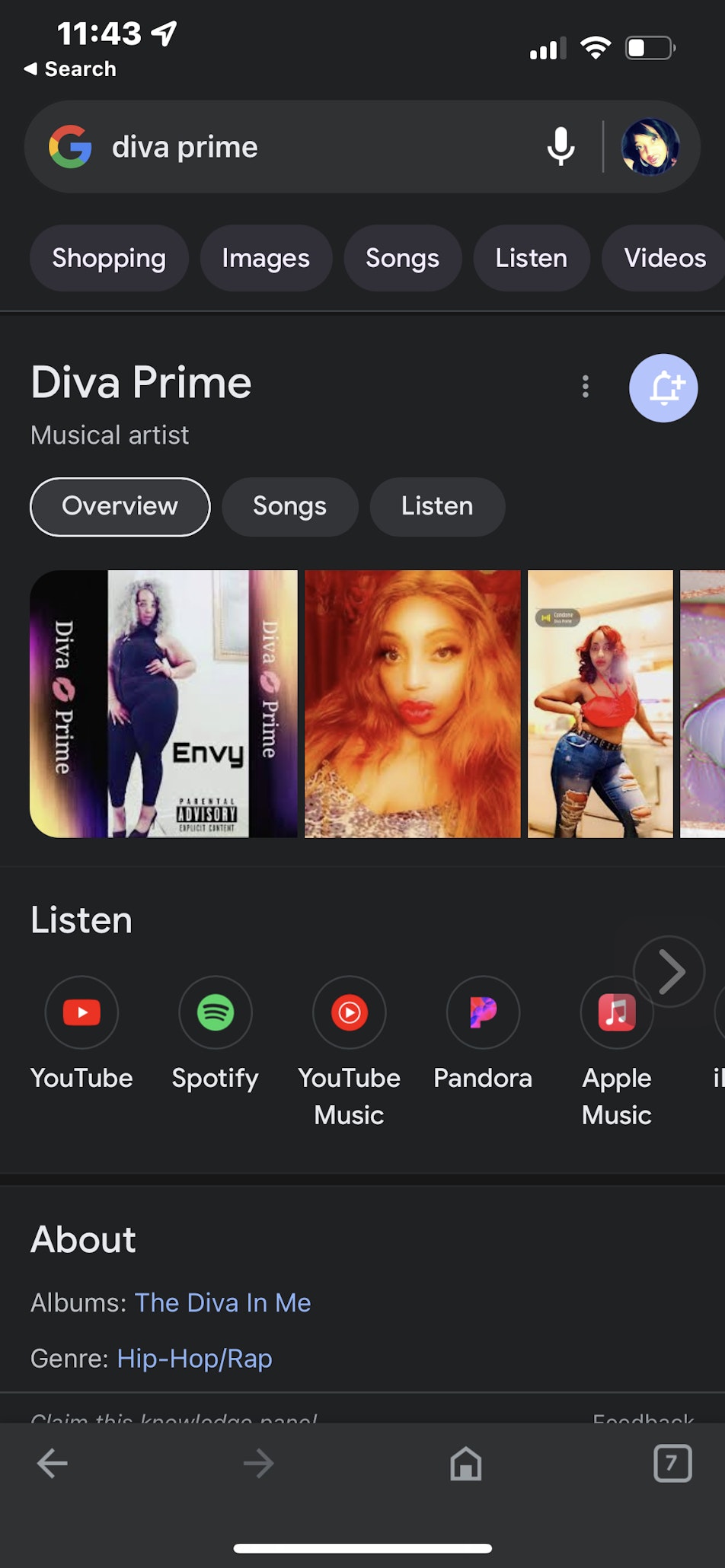The height and width of the screenshot is (1568, 725).
Task: Select the Videos filter chip
Action: click(664, 258)
